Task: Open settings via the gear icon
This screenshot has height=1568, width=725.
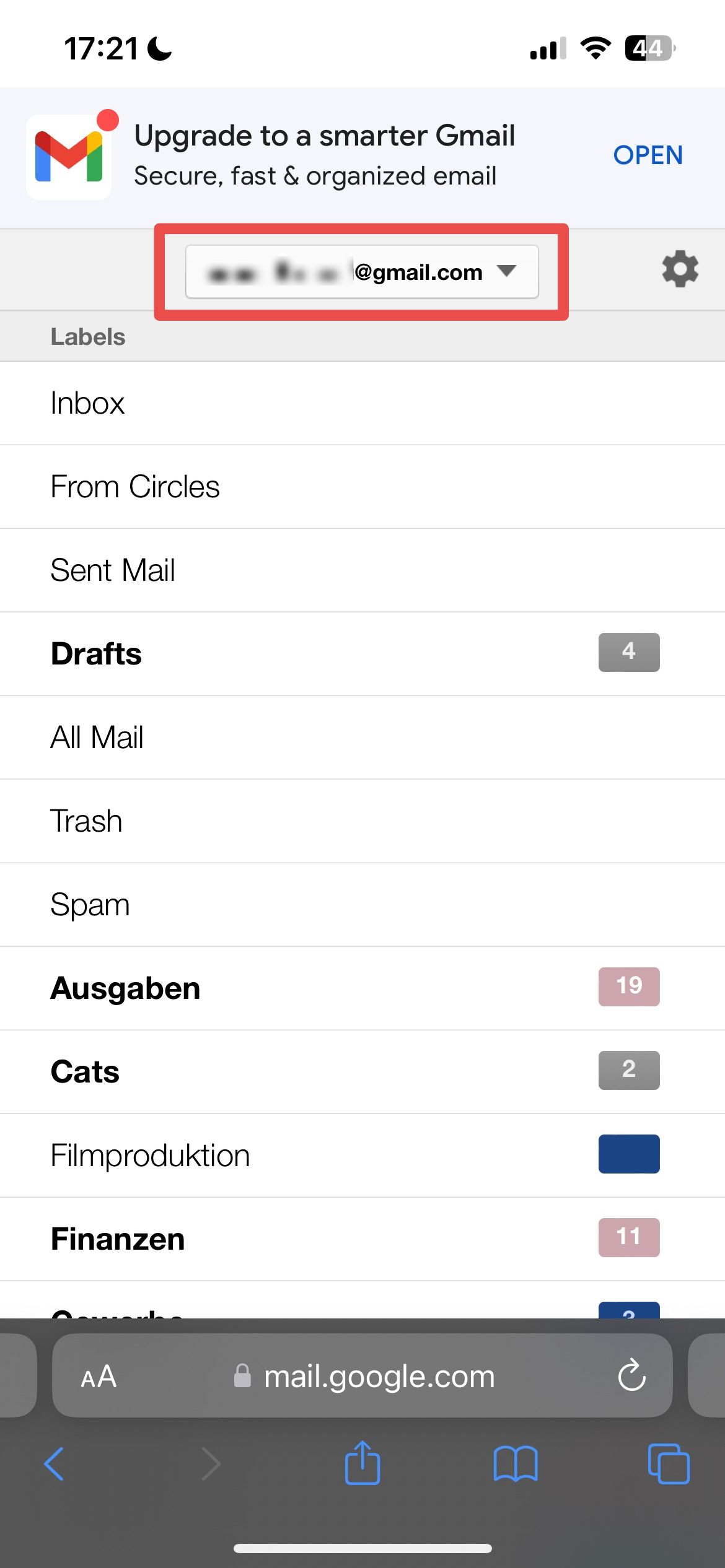Action: pyautogui.click(x=680, y=269)
